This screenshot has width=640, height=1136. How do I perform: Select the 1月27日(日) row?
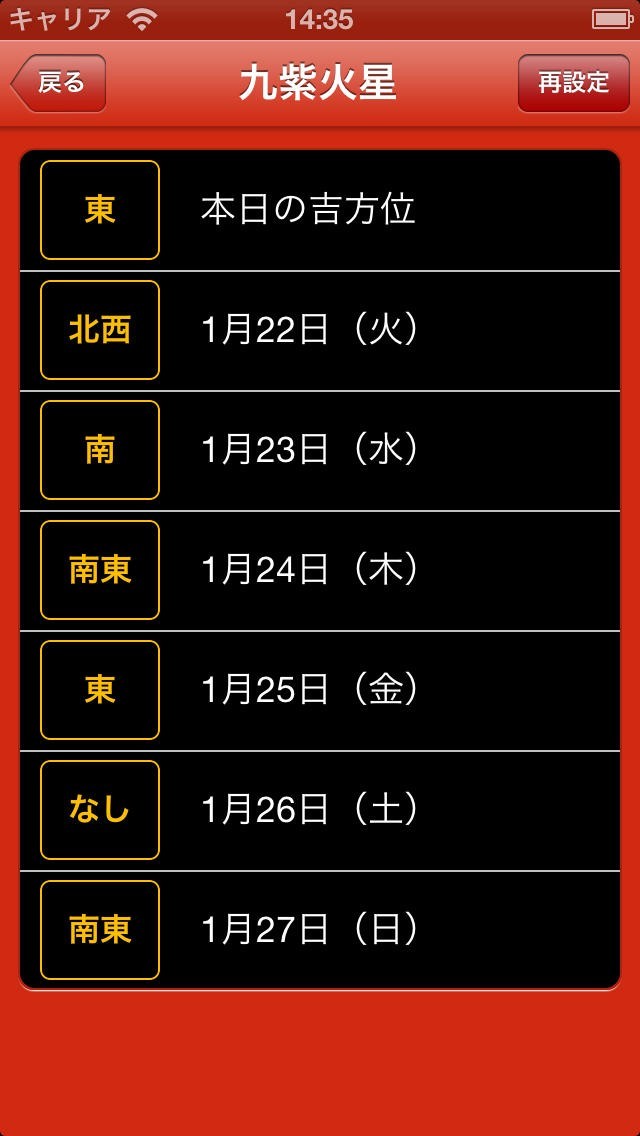click(x=320, y=930)
